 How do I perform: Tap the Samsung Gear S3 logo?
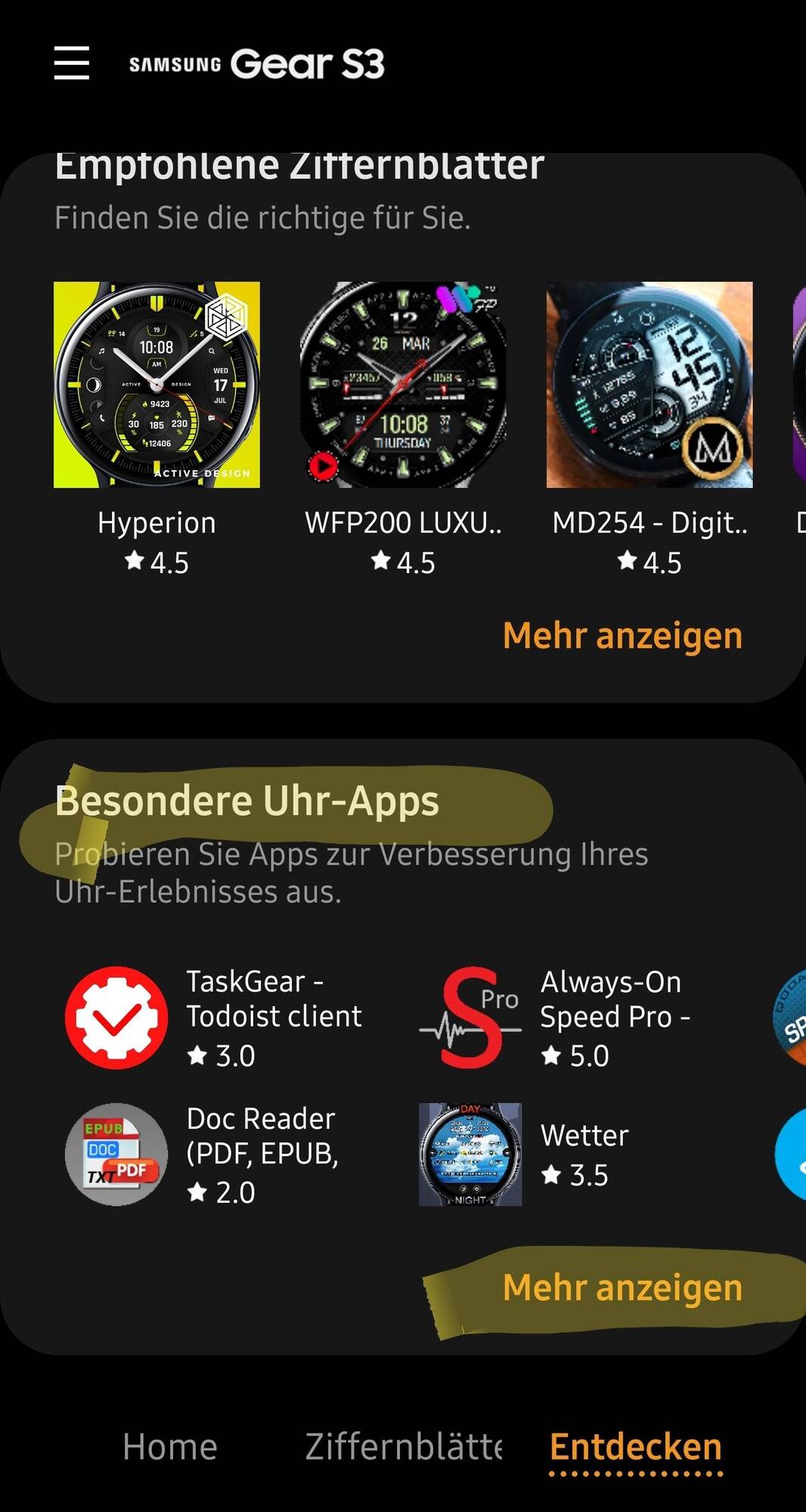[257, 64]
